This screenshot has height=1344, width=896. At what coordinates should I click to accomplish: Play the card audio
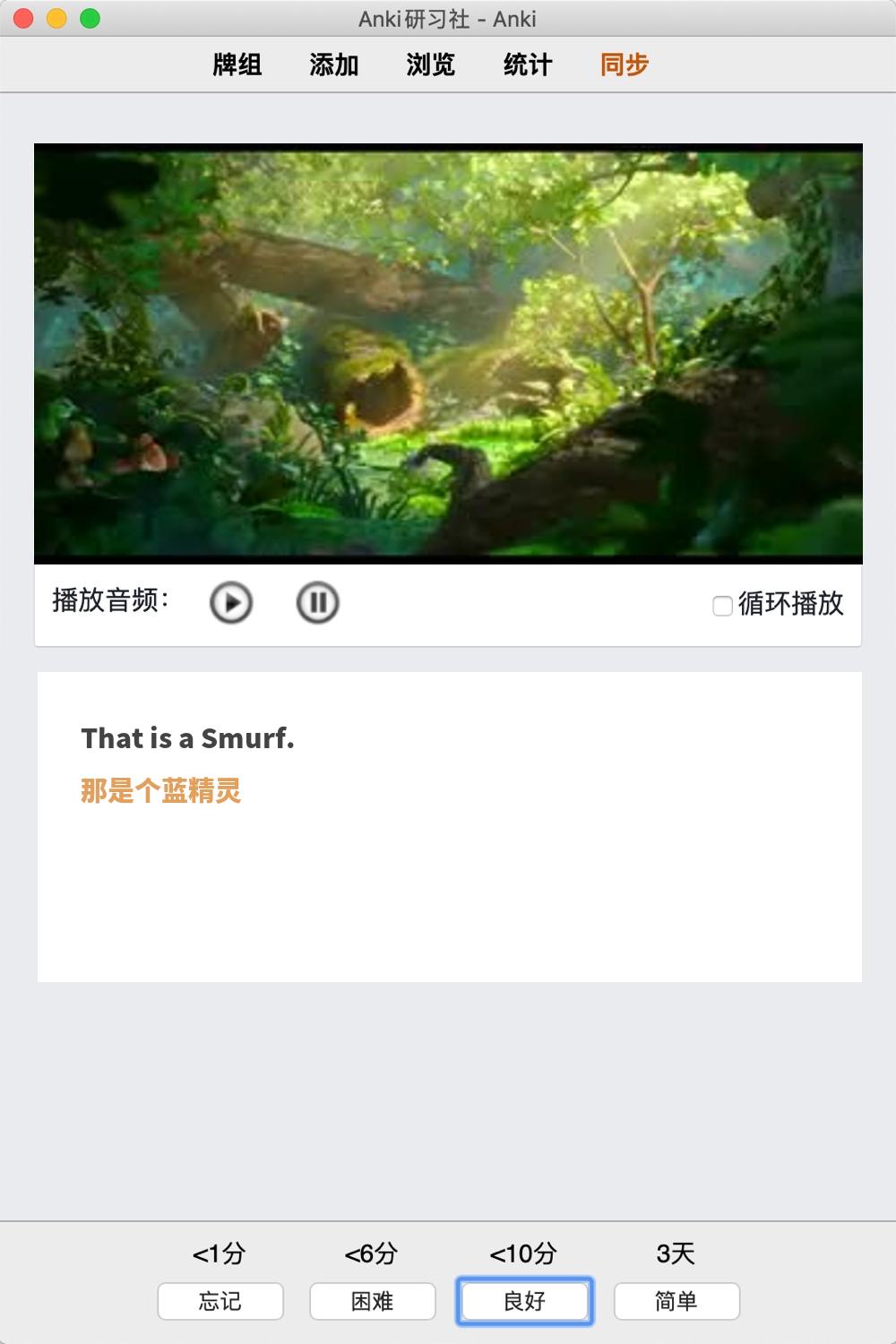[x=231, y=602]
